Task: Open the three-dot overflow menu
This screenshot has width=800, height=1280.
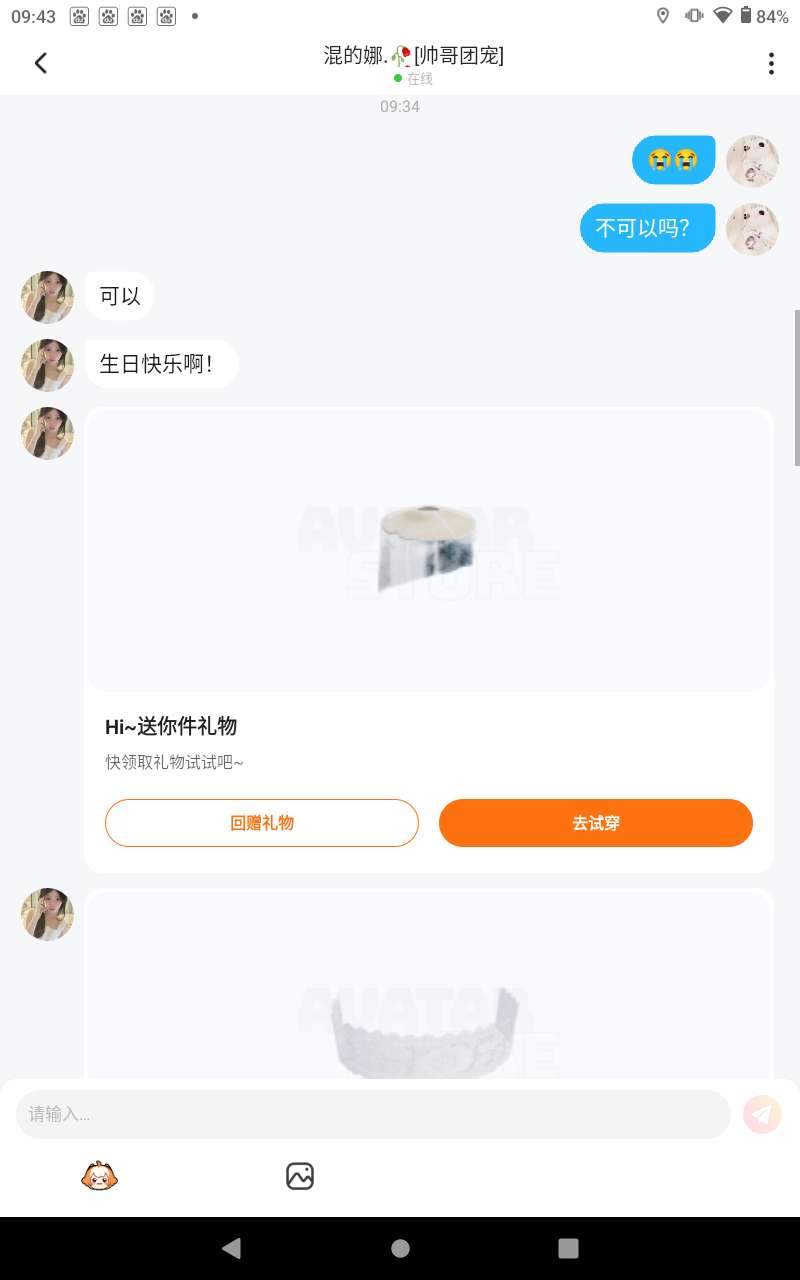Action: click(x=770, y=63)
